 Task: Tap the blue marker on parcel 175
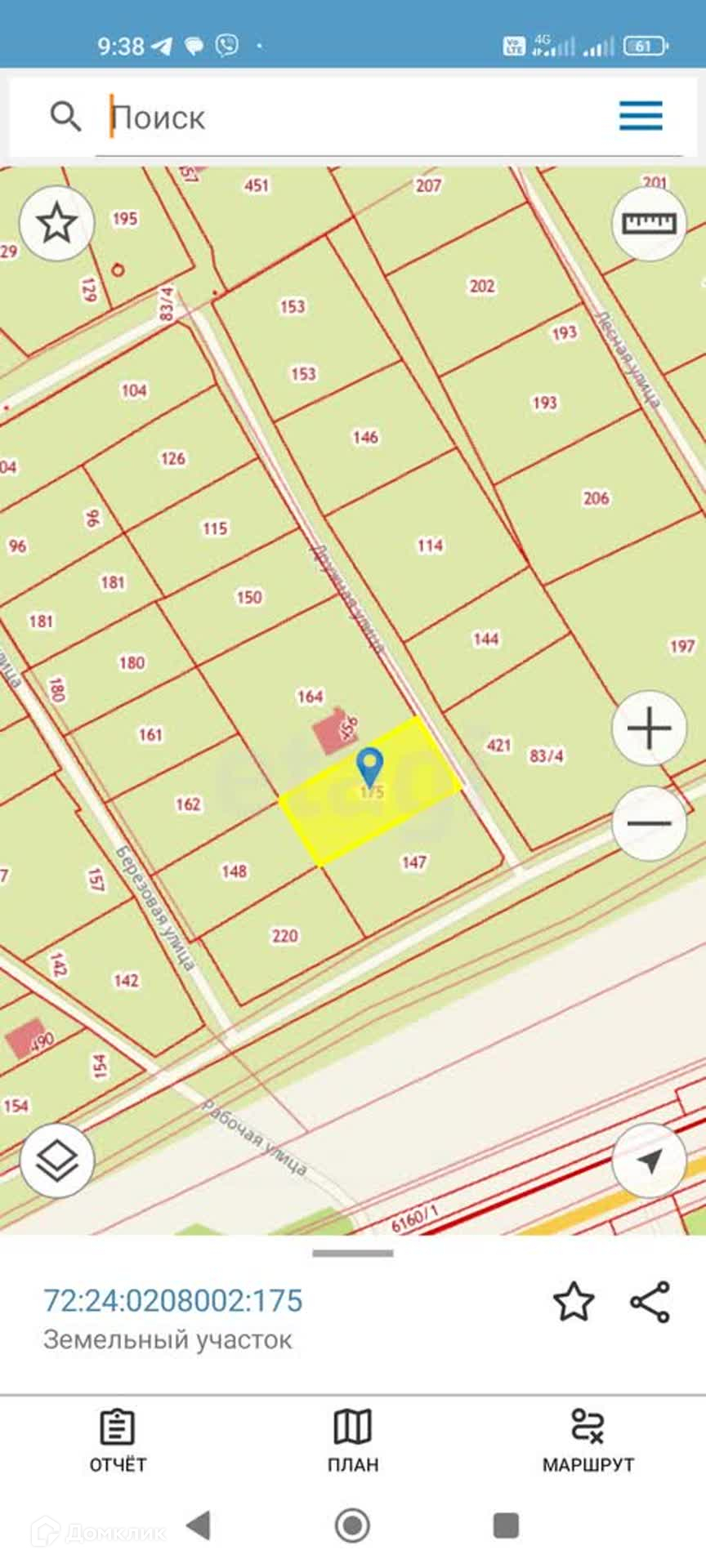(370, 766)
